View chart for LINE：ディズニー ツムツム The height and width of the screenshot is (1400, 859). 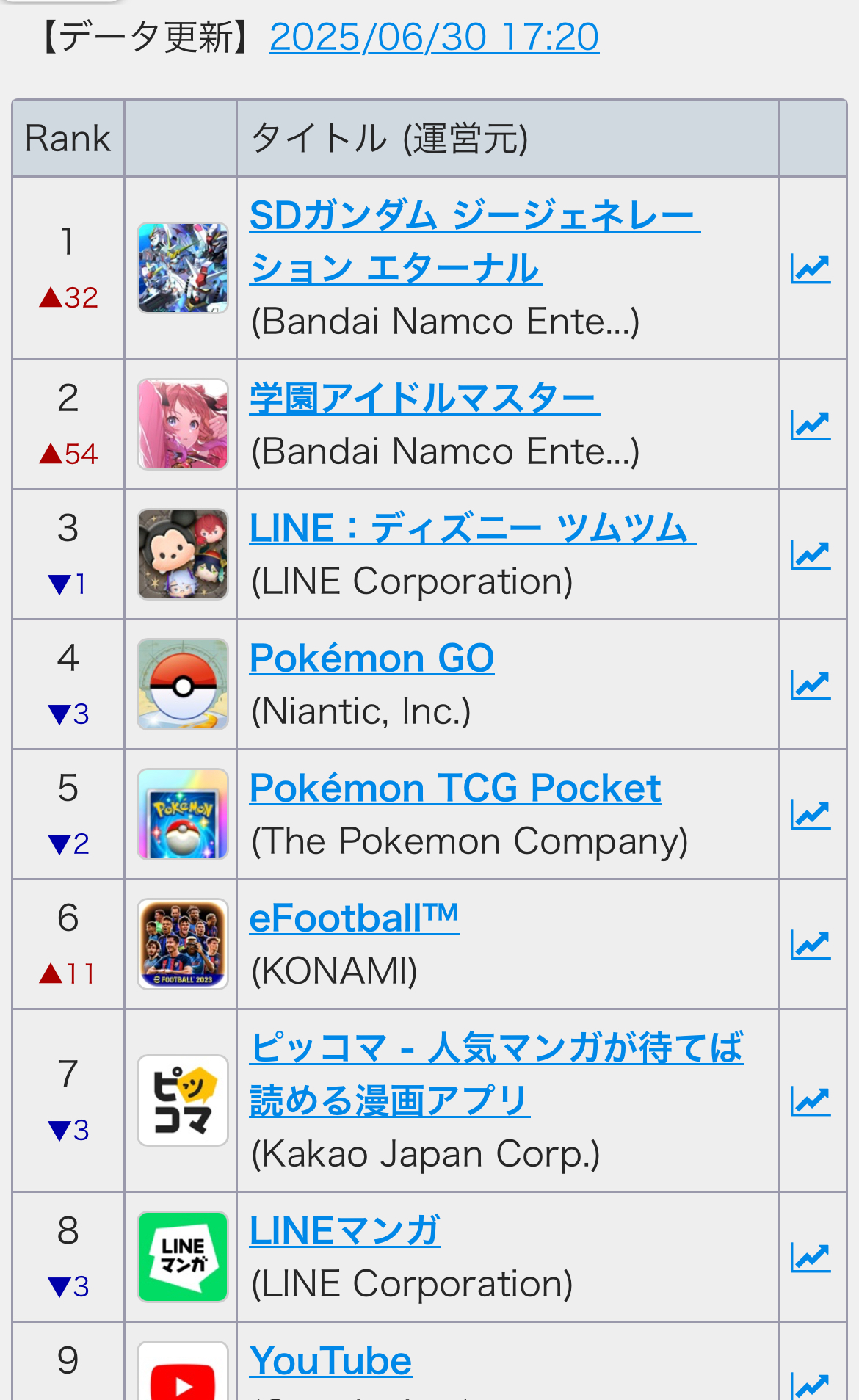pyautogui.click(x=811, y=555)
